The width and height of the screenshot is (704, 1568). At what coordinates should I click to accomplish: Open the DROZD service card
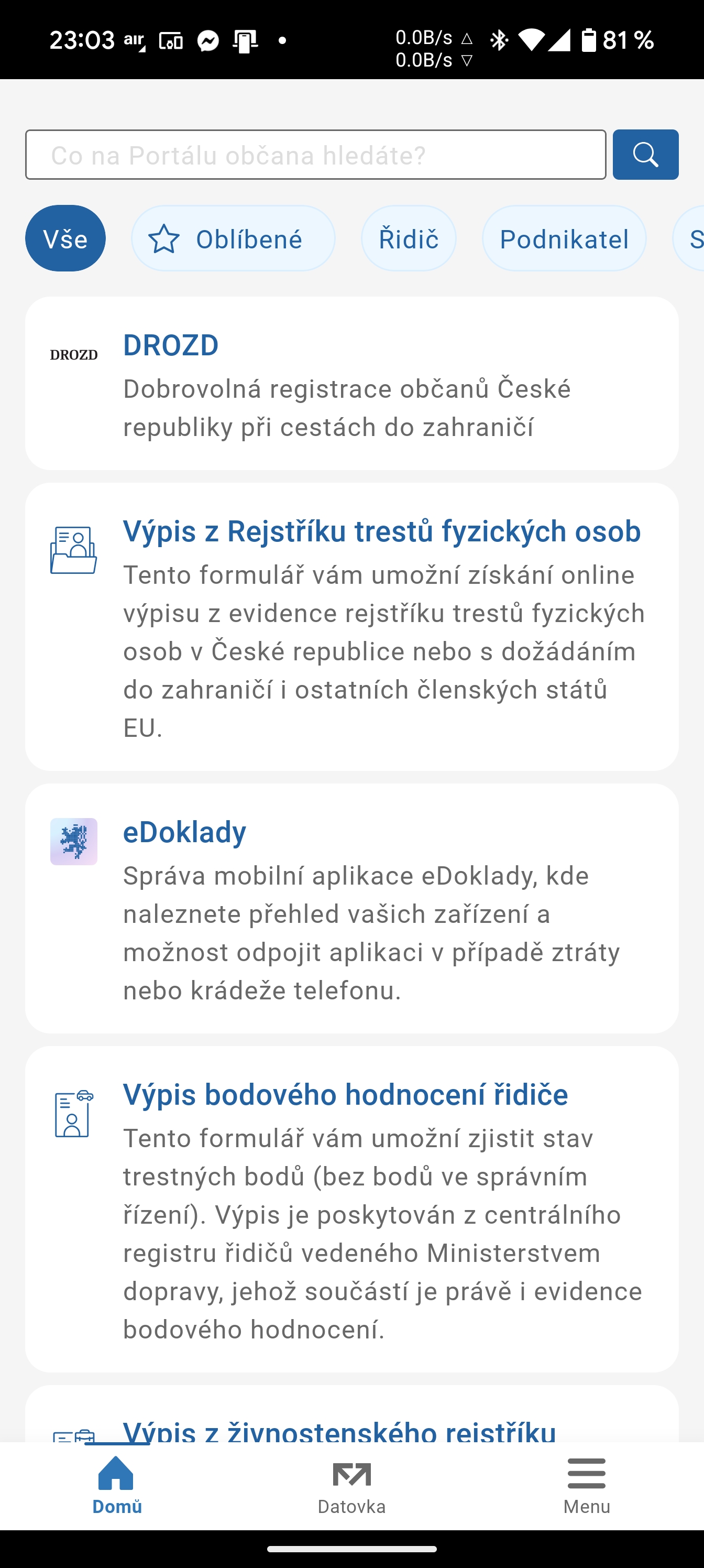351,384
